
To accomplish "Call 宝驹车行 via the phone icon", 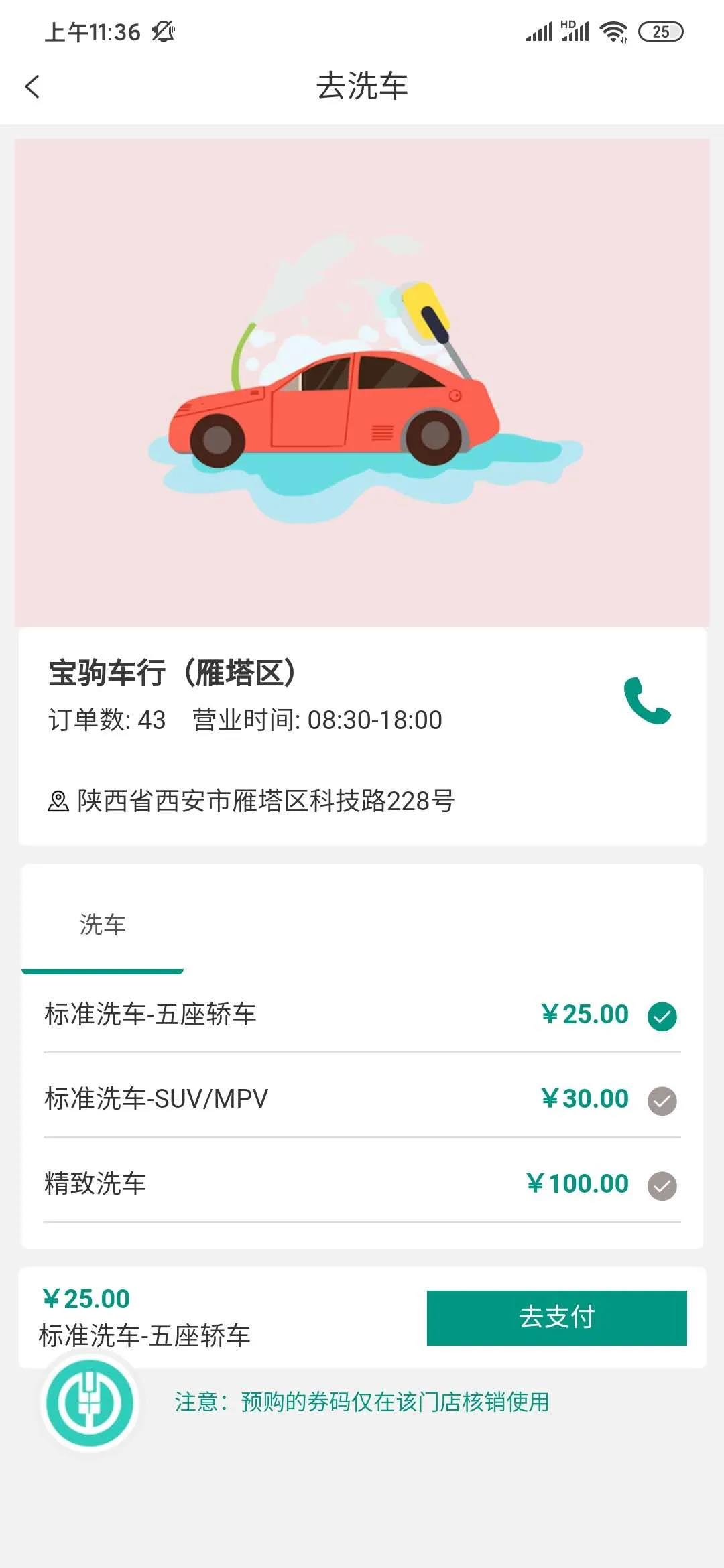I will pyautogui.click(x=647, y=701).
